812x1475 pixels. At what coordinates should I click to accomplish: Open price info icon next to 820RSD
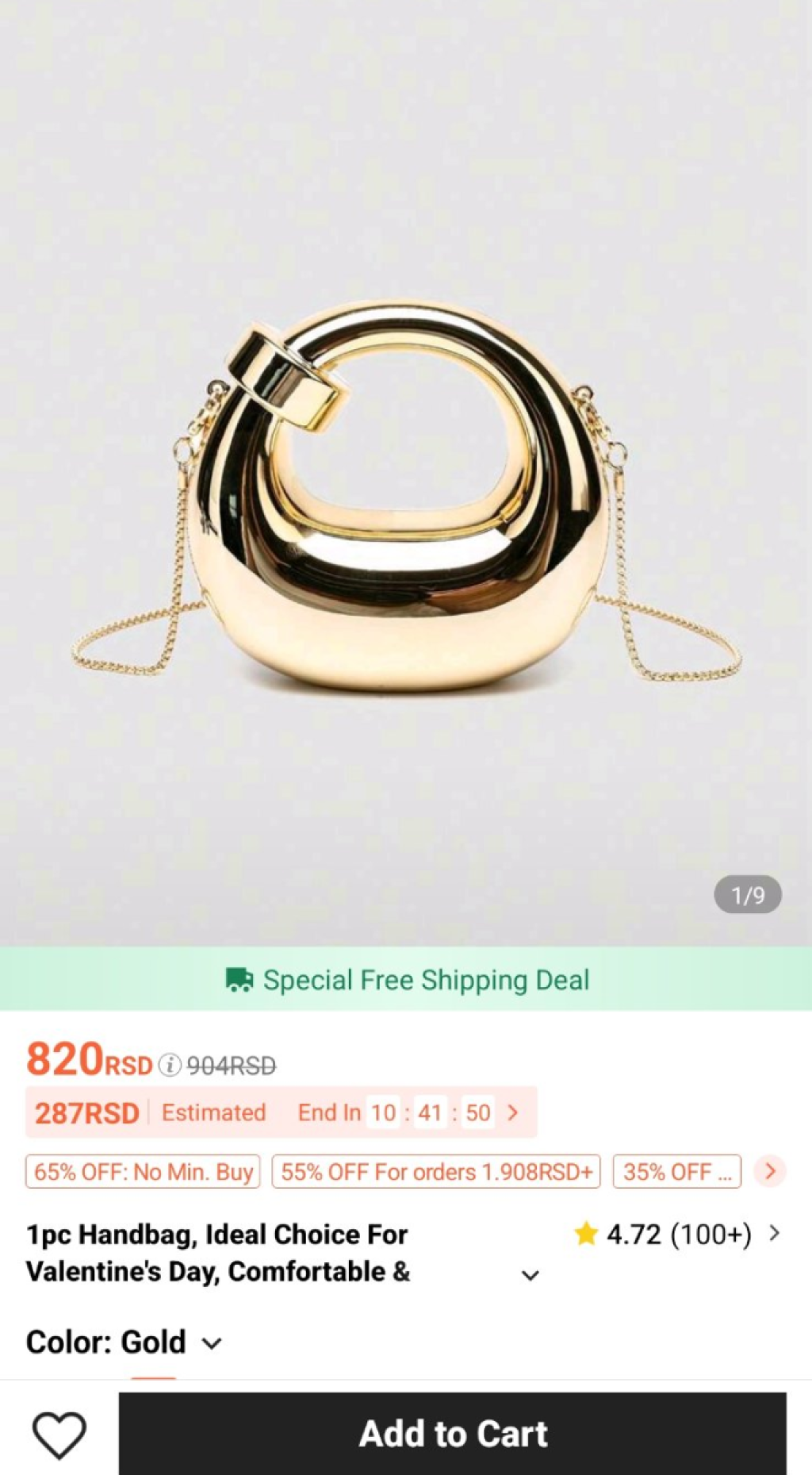[x=170, y=1065]
